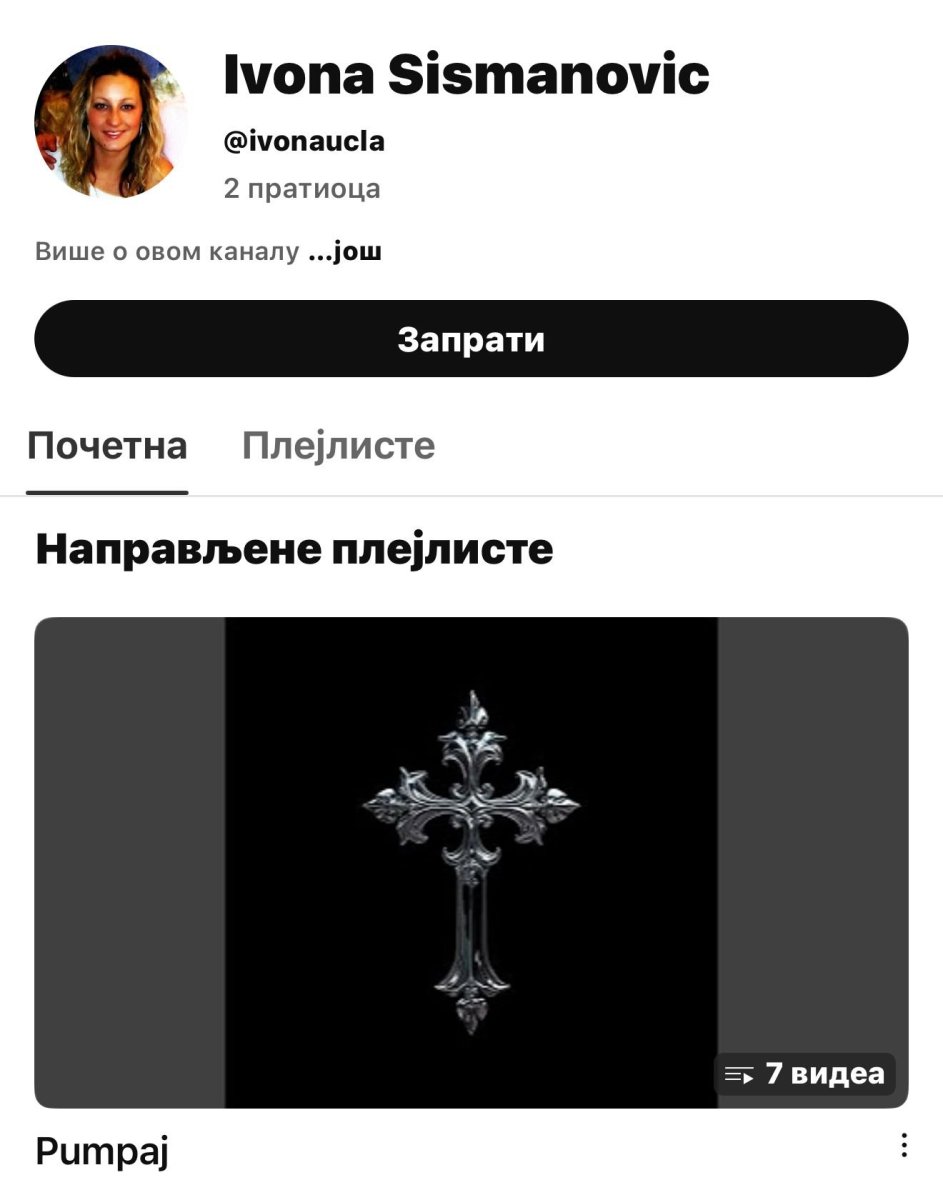
Task: Tap the Запрати subscribe button
Action: [471, 339]
